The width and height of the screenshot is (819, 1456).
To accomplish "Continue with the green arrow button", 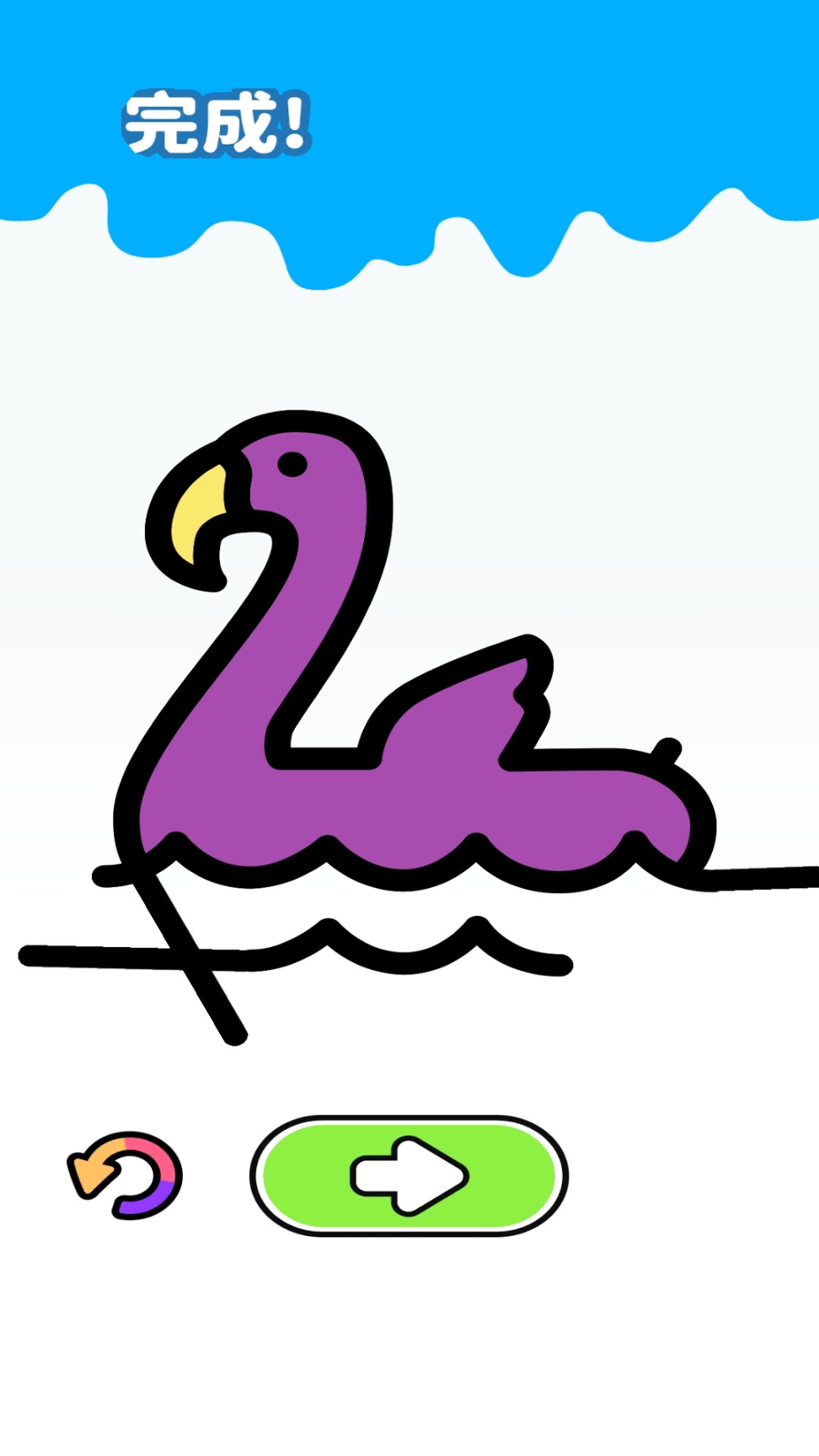I will click(x=409, y=1175).
